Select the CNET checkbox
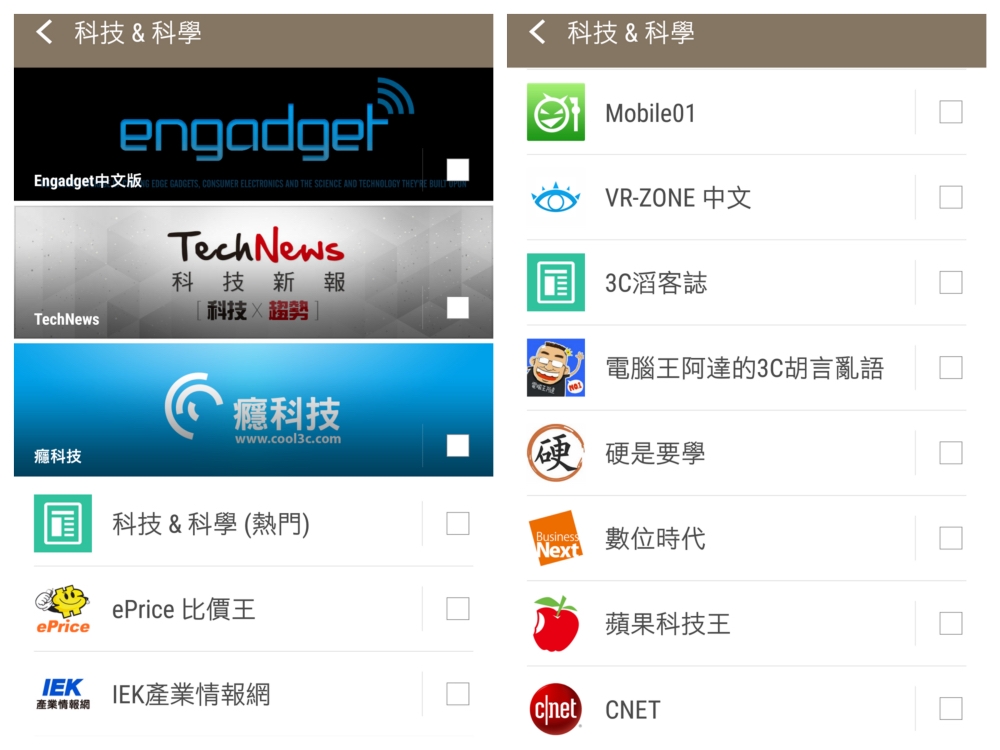 pyautogui.click(x=951, y=709)
